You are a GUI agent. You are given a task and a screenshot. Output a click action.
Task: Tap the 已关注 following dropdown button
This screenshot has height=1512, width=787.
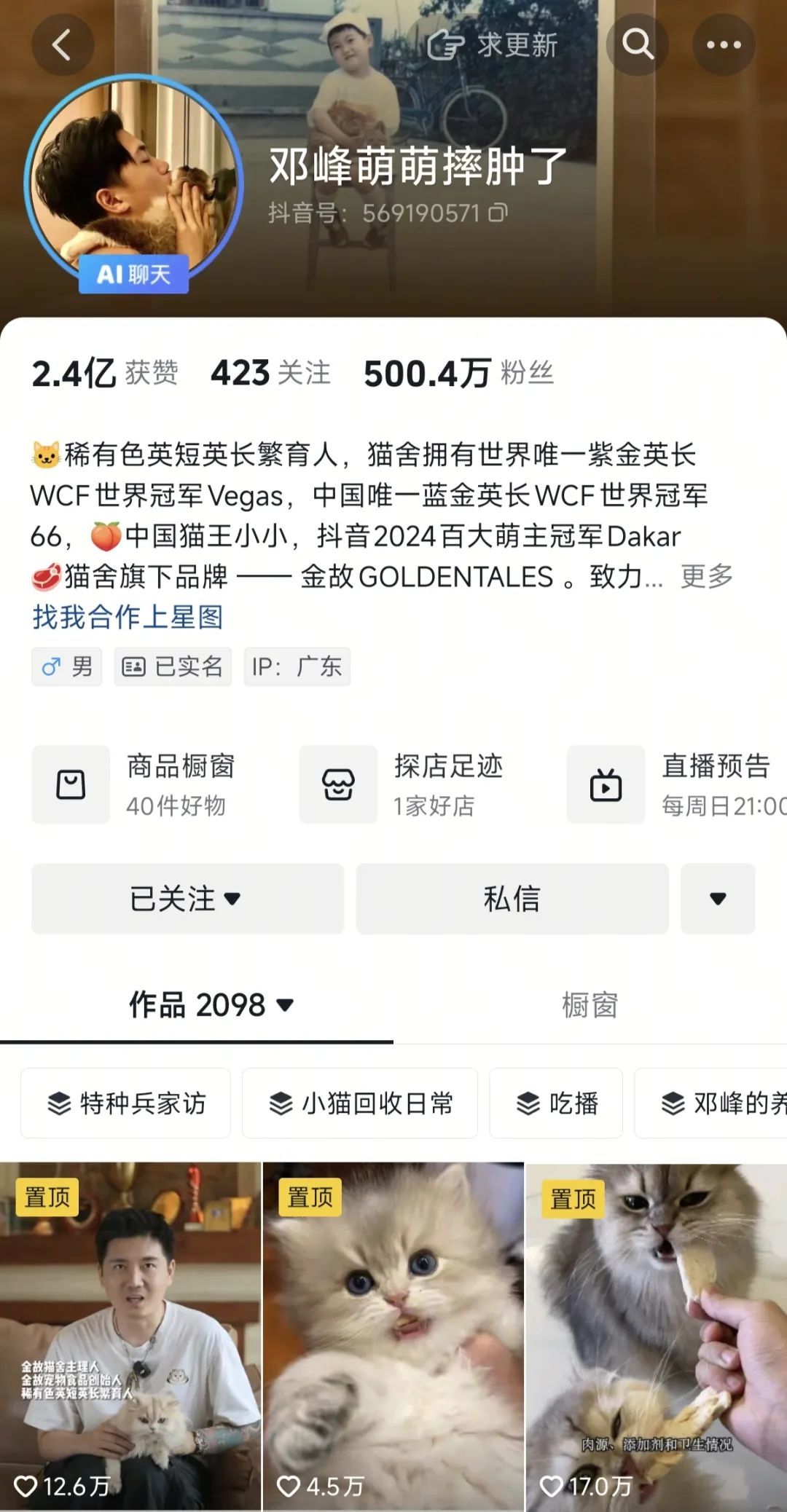[187, 899]
